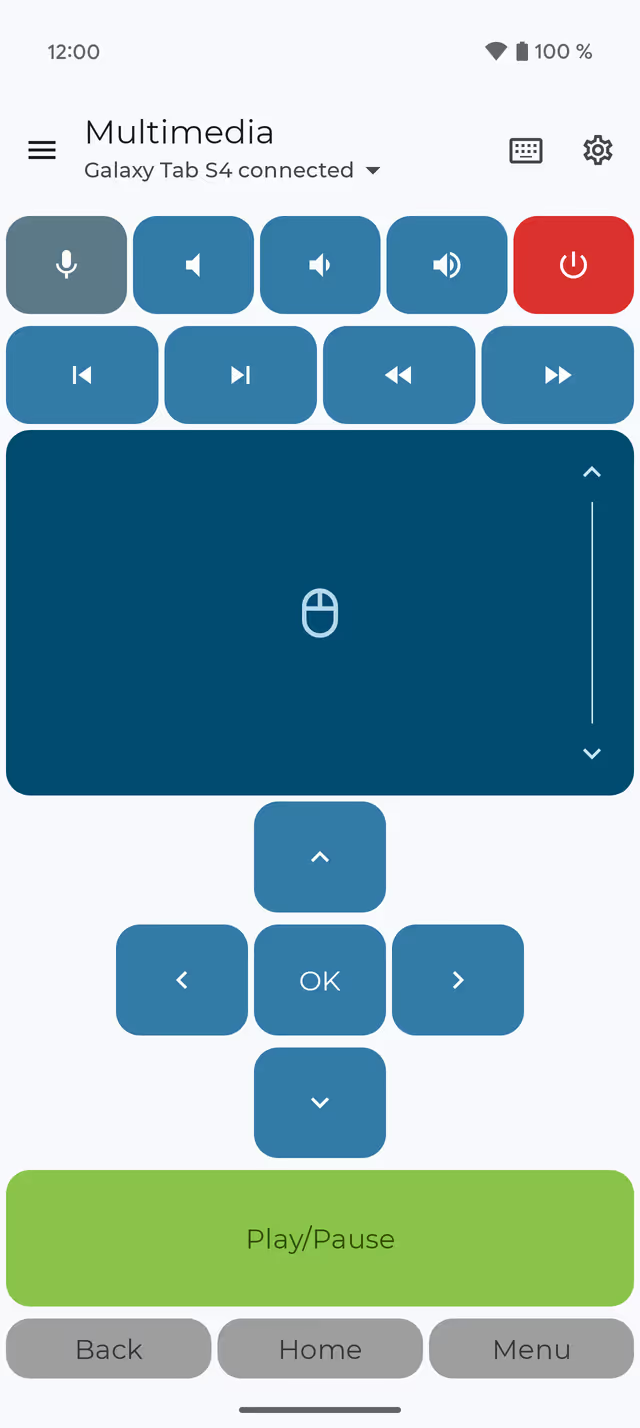Fast forward the media
Screen dimensions: 640x1428
tap(557, 375)
